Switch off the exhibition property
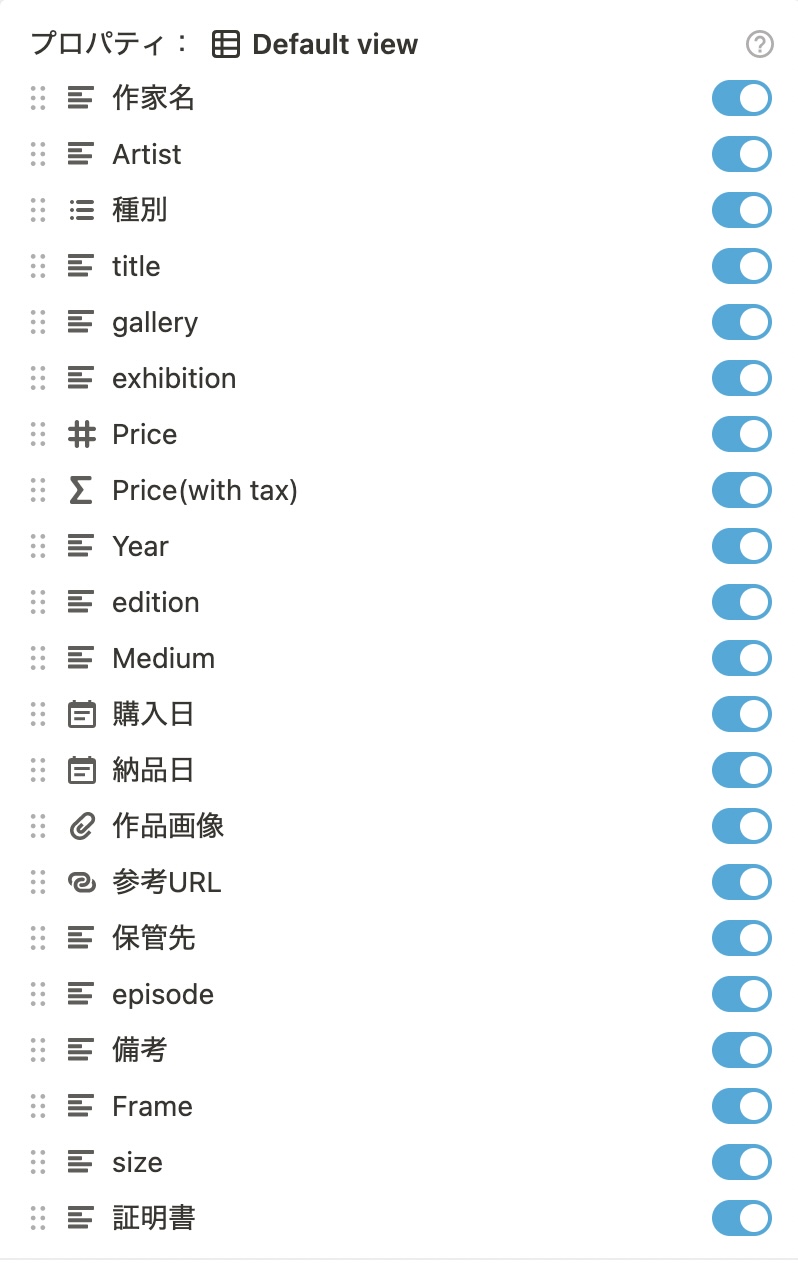This screenshot has height=1280, width=798. click(742, 378)
